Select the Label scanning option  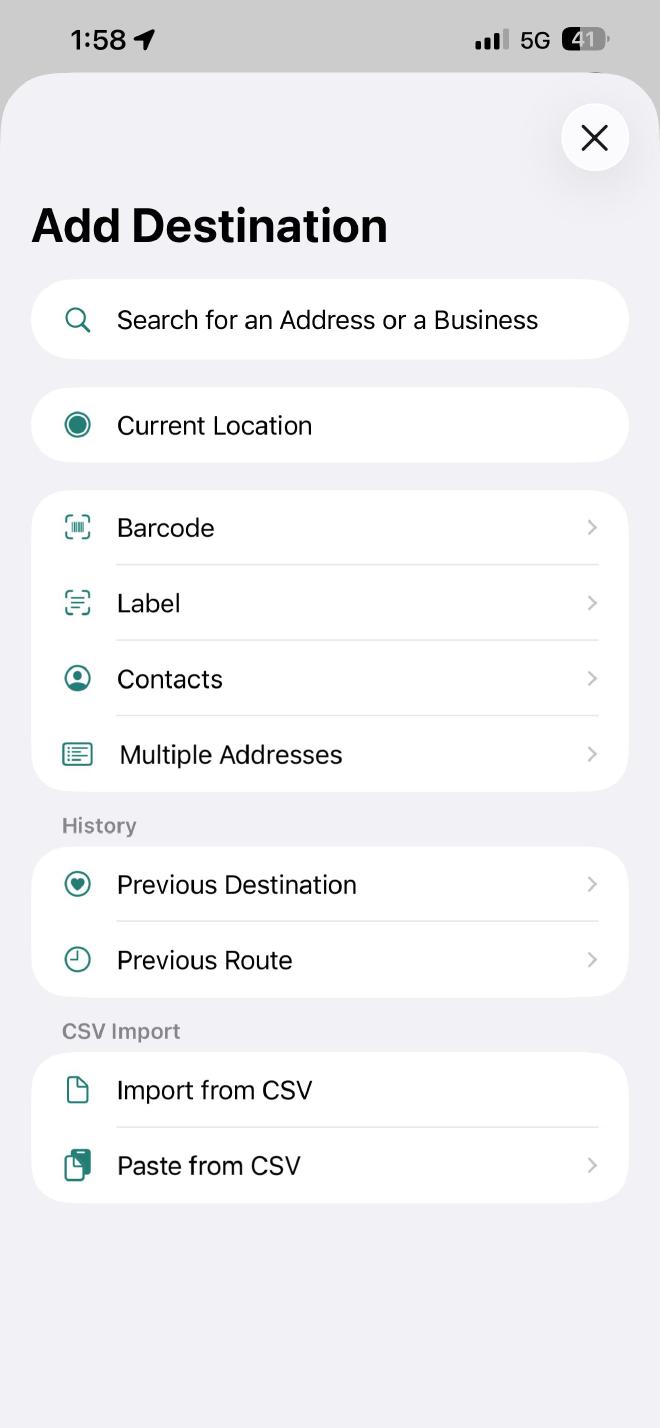330,603
